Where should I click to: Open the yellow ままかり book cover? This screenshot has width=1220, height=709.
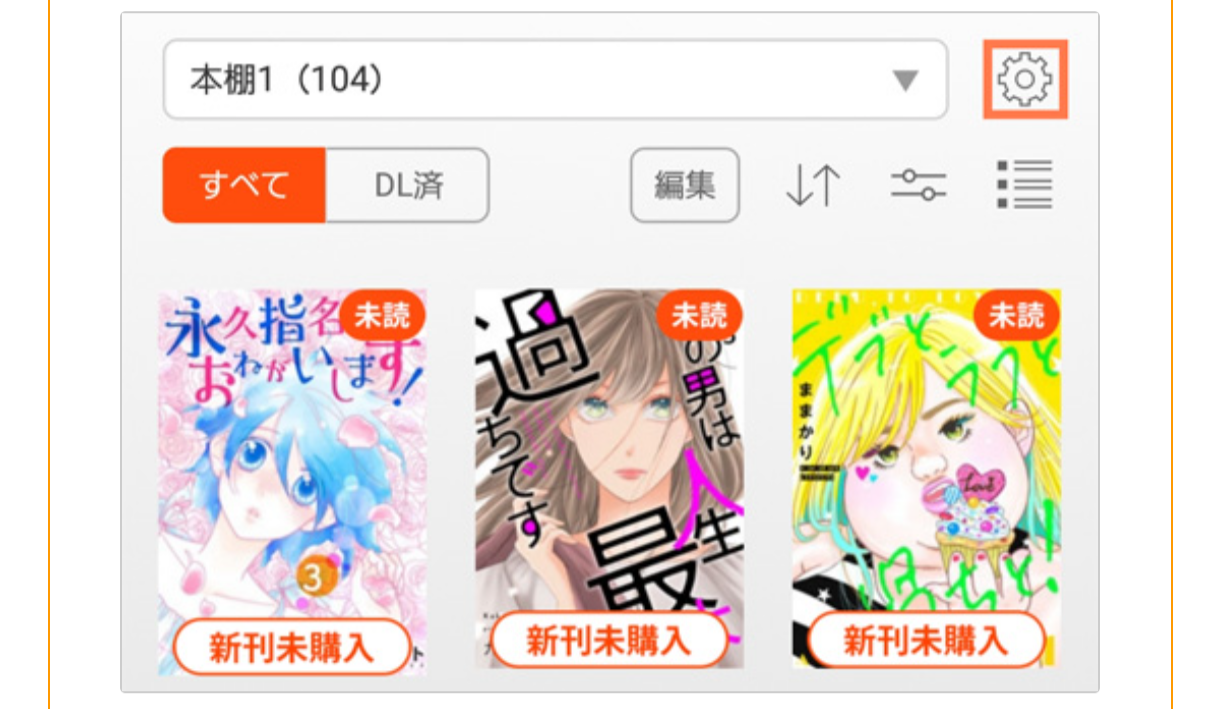pyautogui.click(x=926, y=450)
